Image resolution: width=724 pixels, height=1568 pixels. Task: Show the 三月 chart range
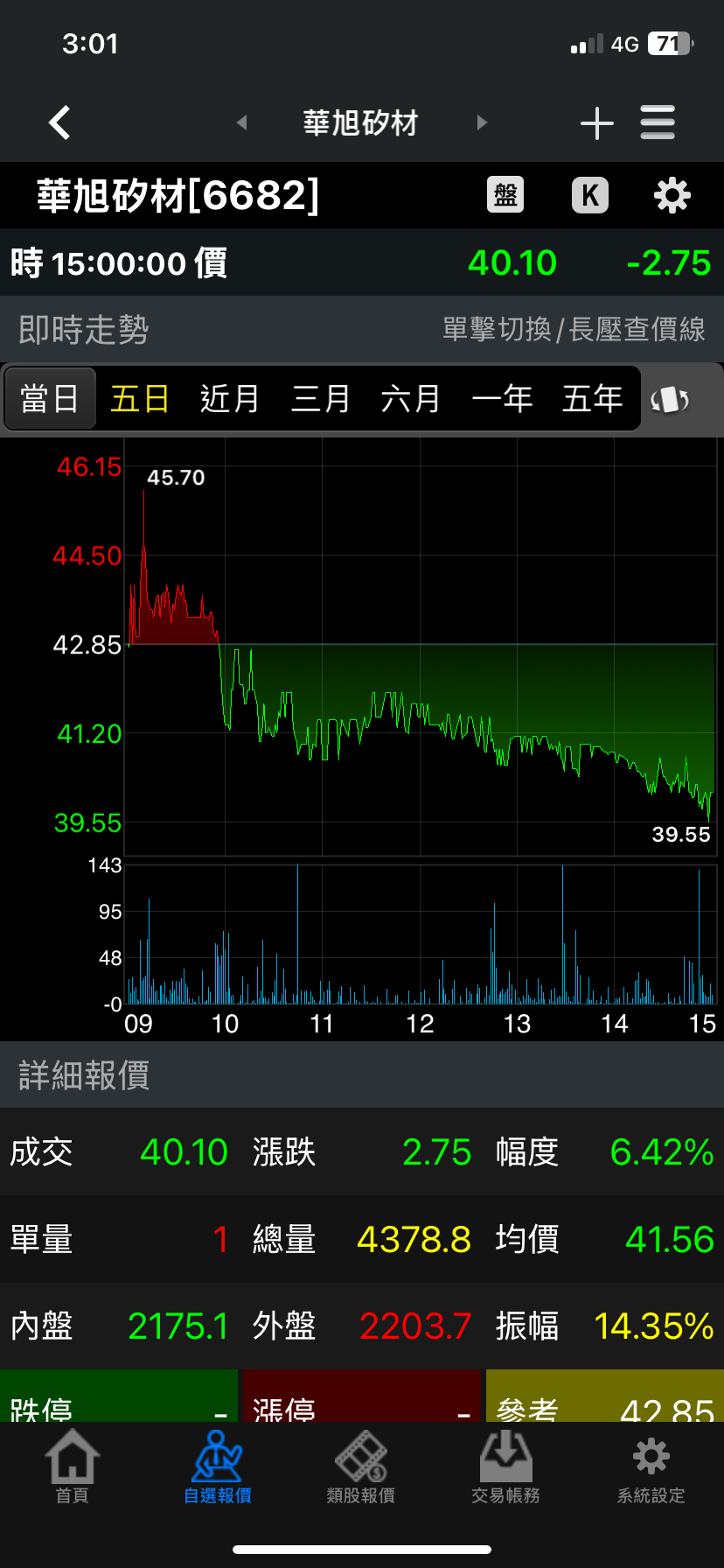click(321, 399)
